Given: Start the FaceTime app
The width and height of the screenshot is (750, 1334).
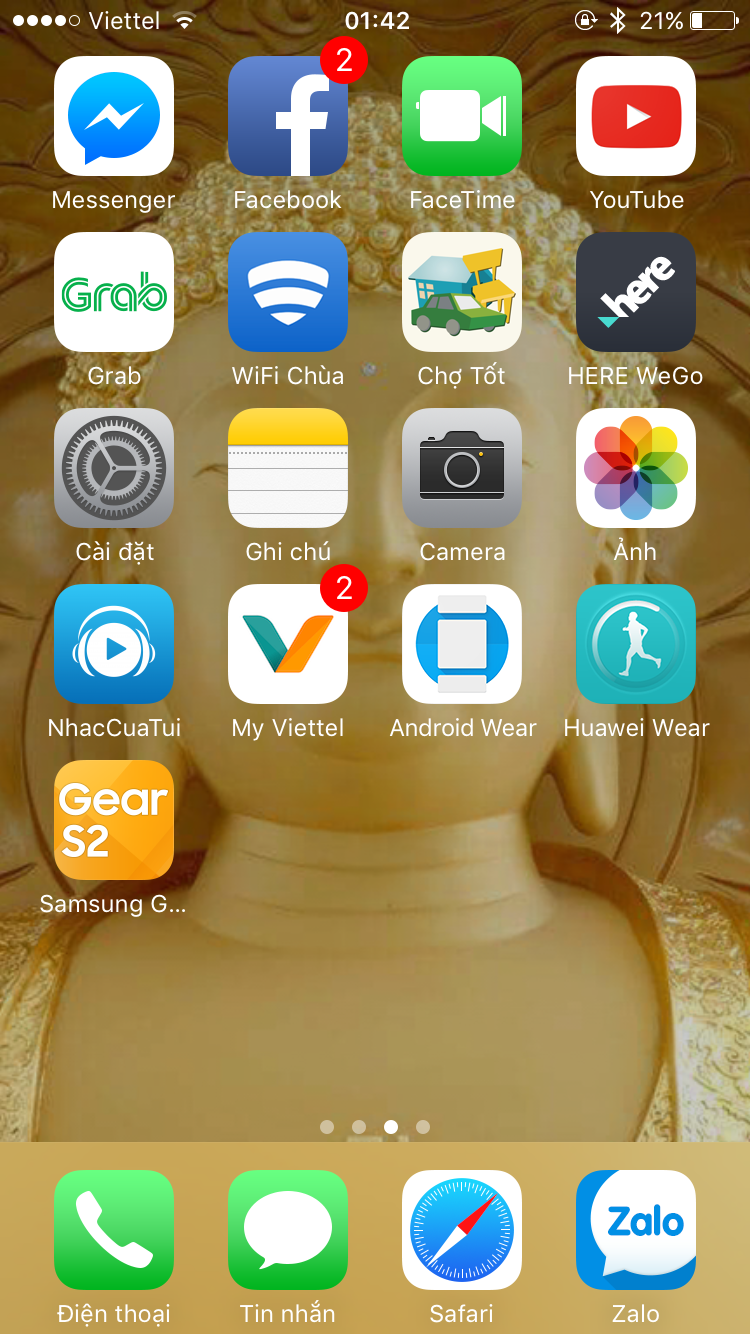Looking at the screenshot, I should click(x=462, y=117).
